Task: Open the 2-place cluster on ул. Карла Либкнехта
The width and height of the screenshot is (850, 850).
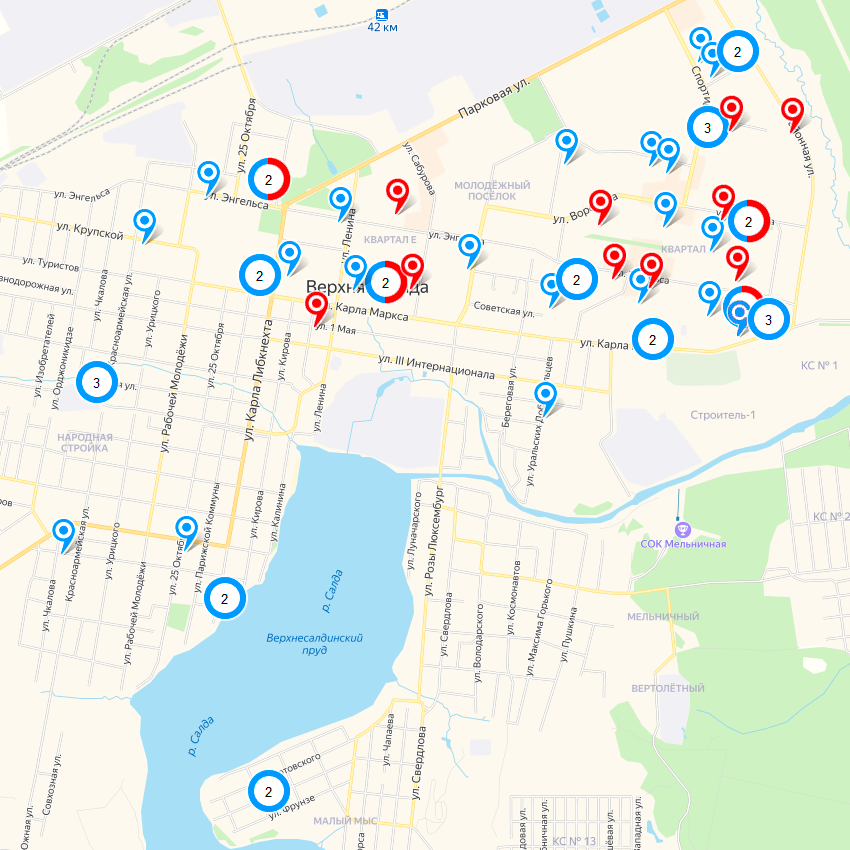Action: 259,274
